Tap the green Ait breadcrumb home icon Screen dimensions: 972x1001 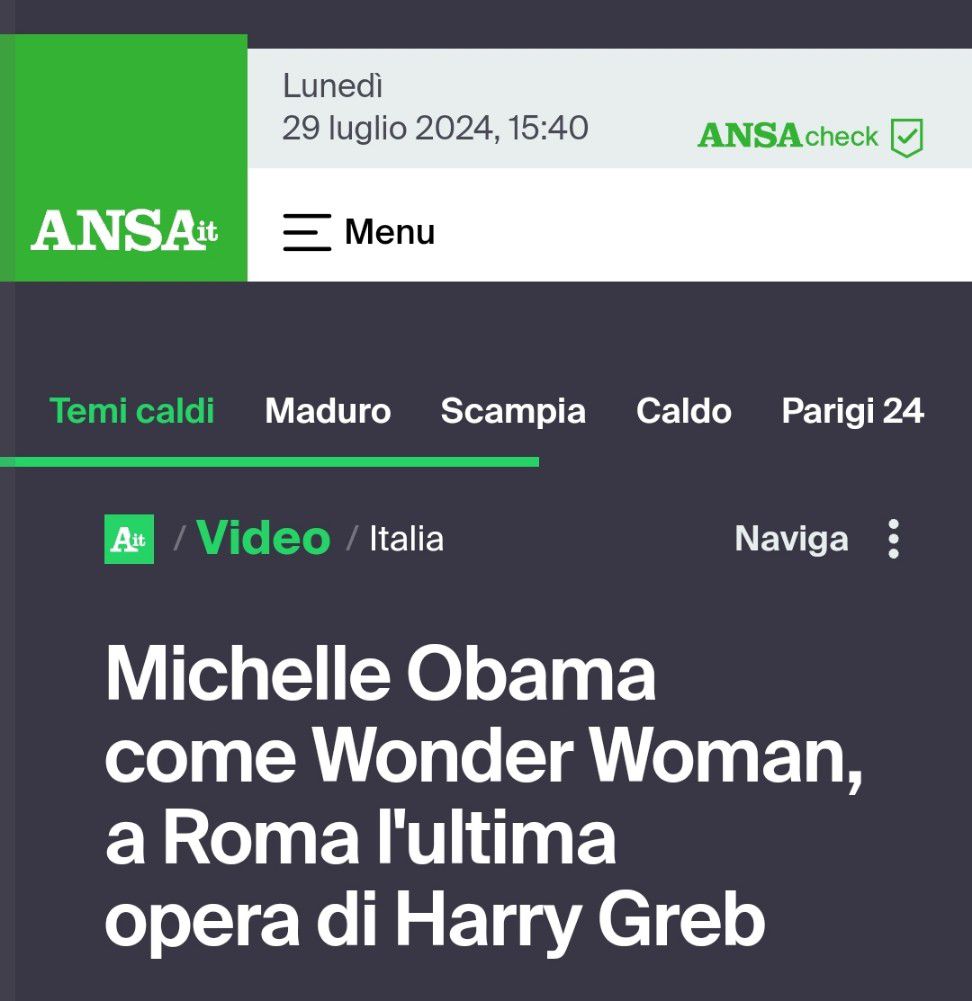click(x=129, y=539)
